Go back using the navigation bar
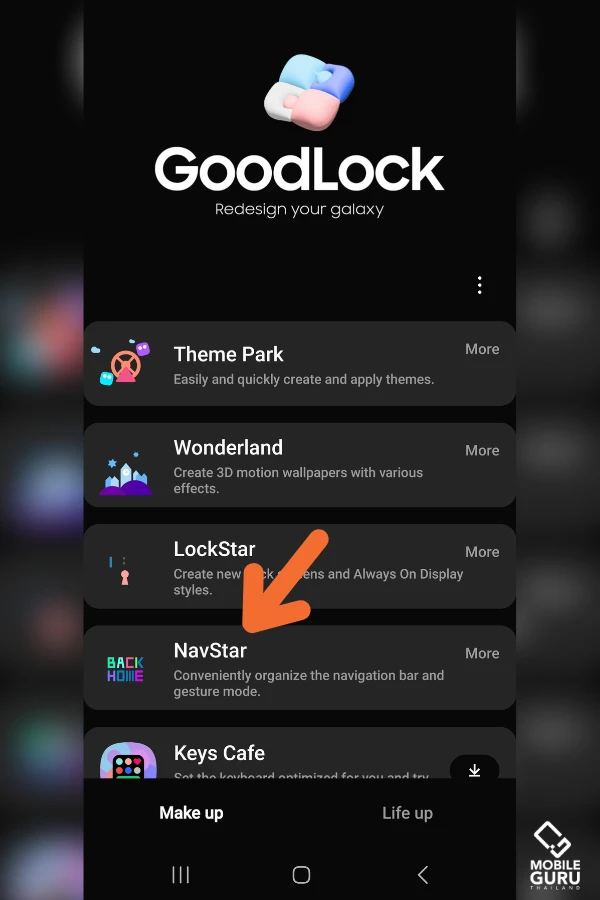 422,875
